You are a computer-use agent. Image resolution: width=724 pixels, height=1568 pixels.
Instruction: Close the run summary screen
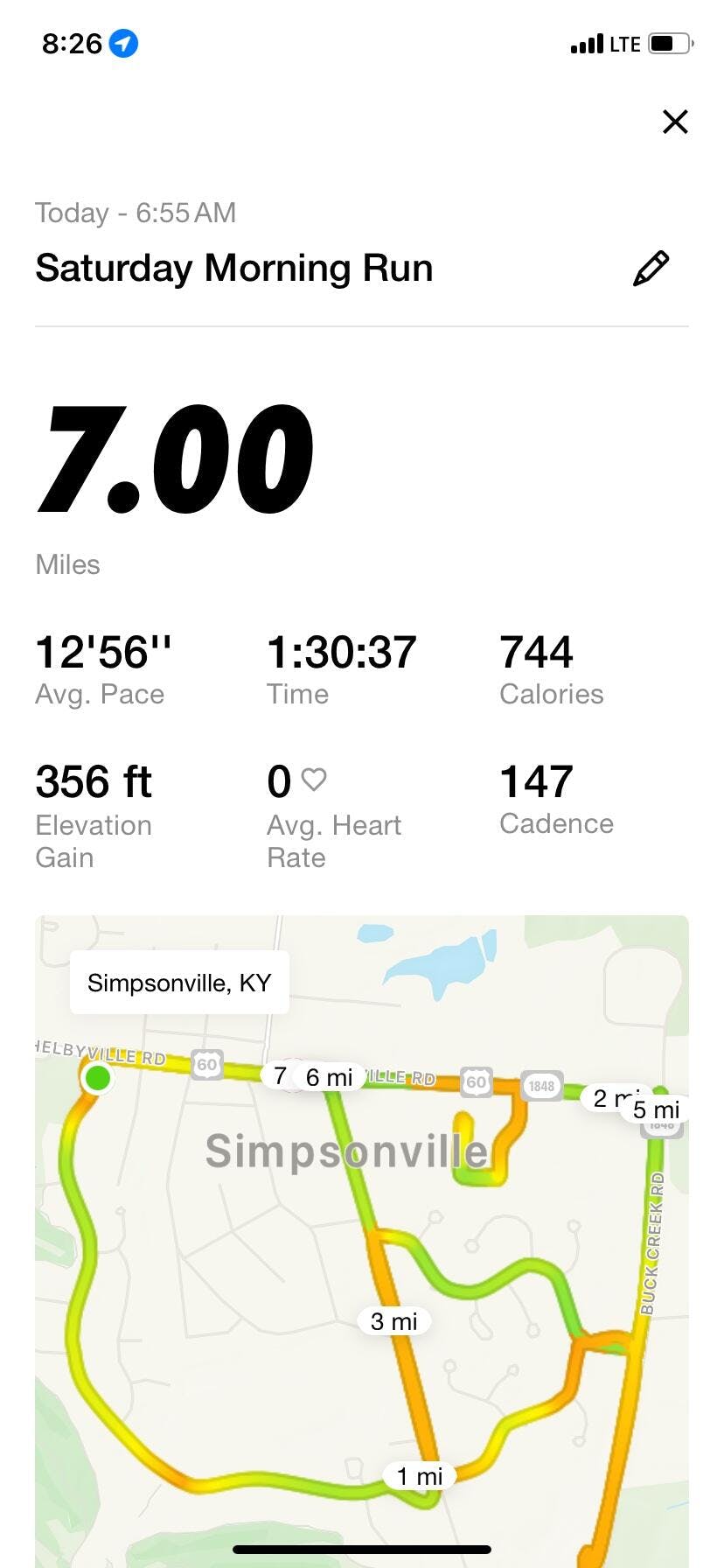(675, 122)
